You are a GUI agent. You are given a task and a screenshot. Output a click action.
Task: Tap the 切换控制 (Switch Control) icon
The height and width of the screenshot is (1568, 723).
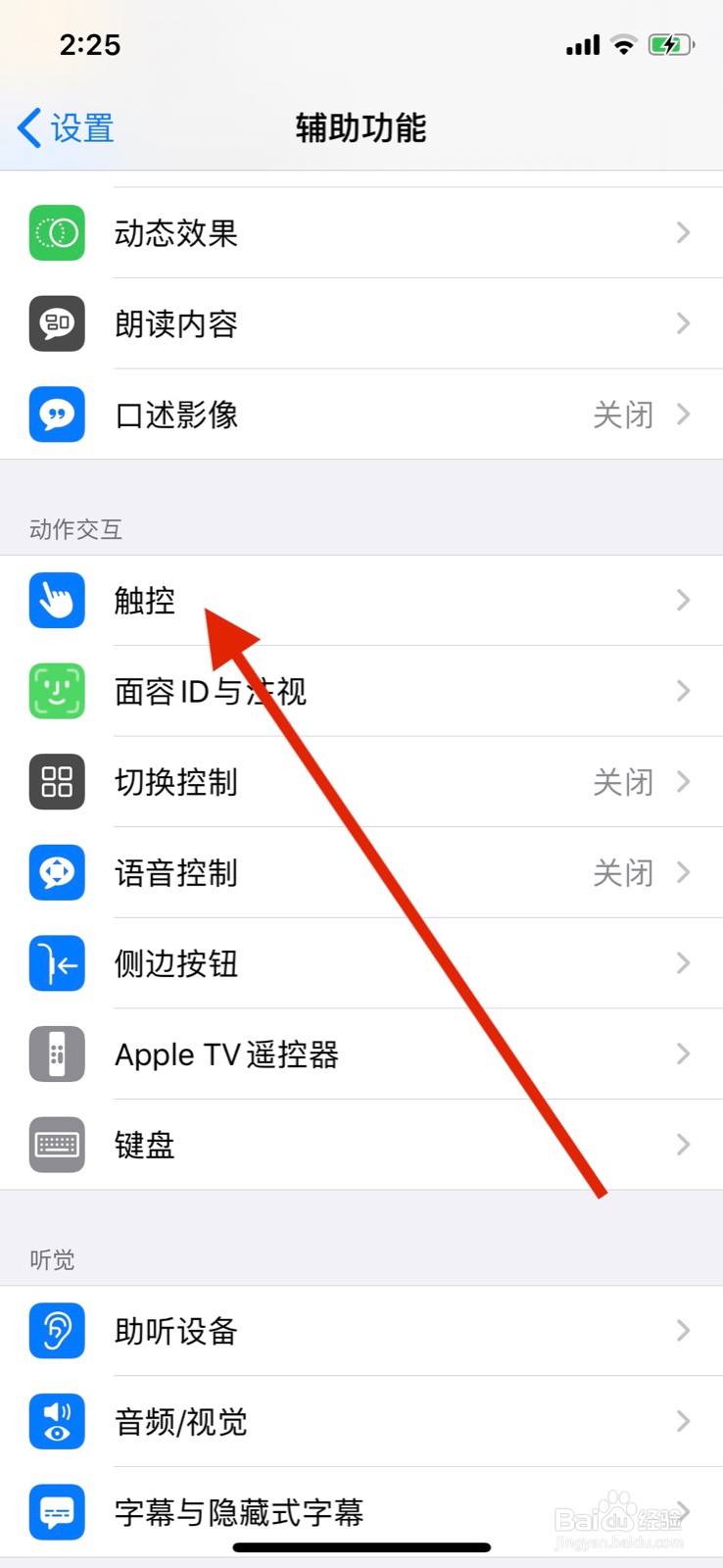56,782
